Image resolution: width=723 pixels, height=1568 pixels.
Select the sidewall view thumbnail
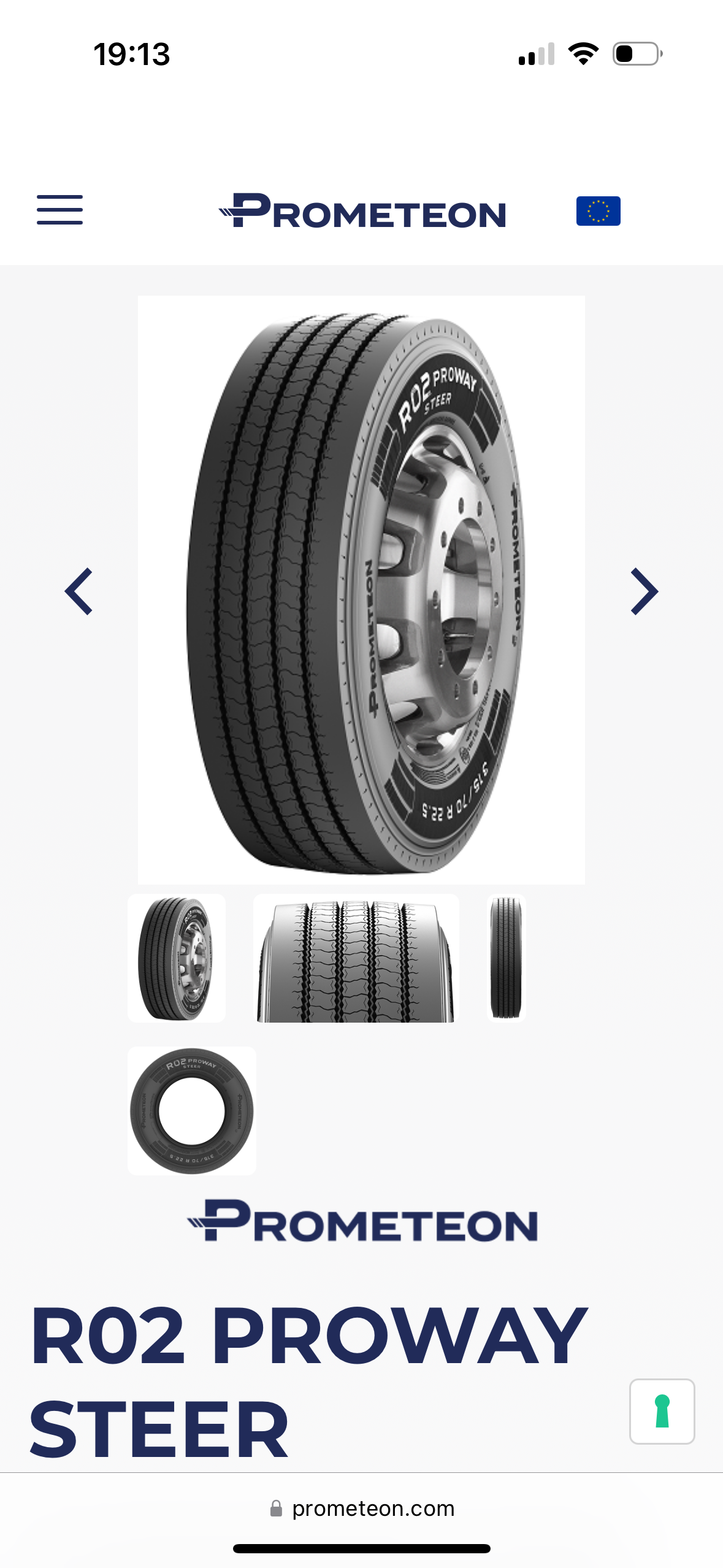[192, 1111]
